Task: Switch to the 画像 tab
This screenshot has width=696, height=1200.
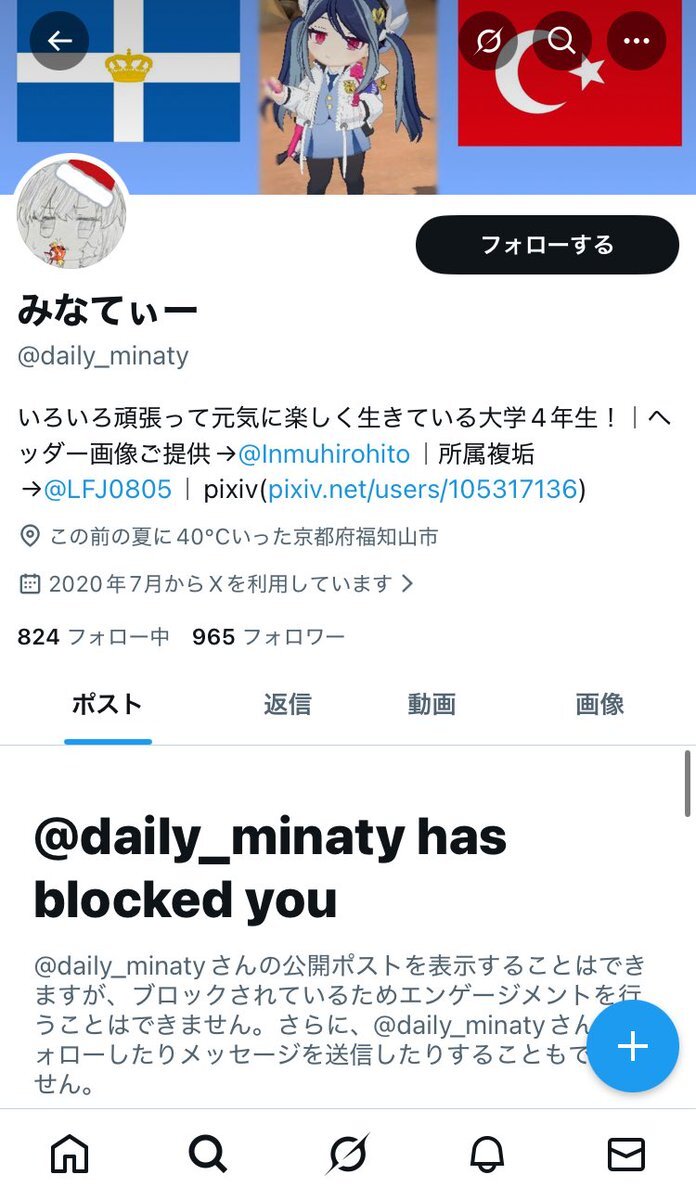Action: point(599,704)
